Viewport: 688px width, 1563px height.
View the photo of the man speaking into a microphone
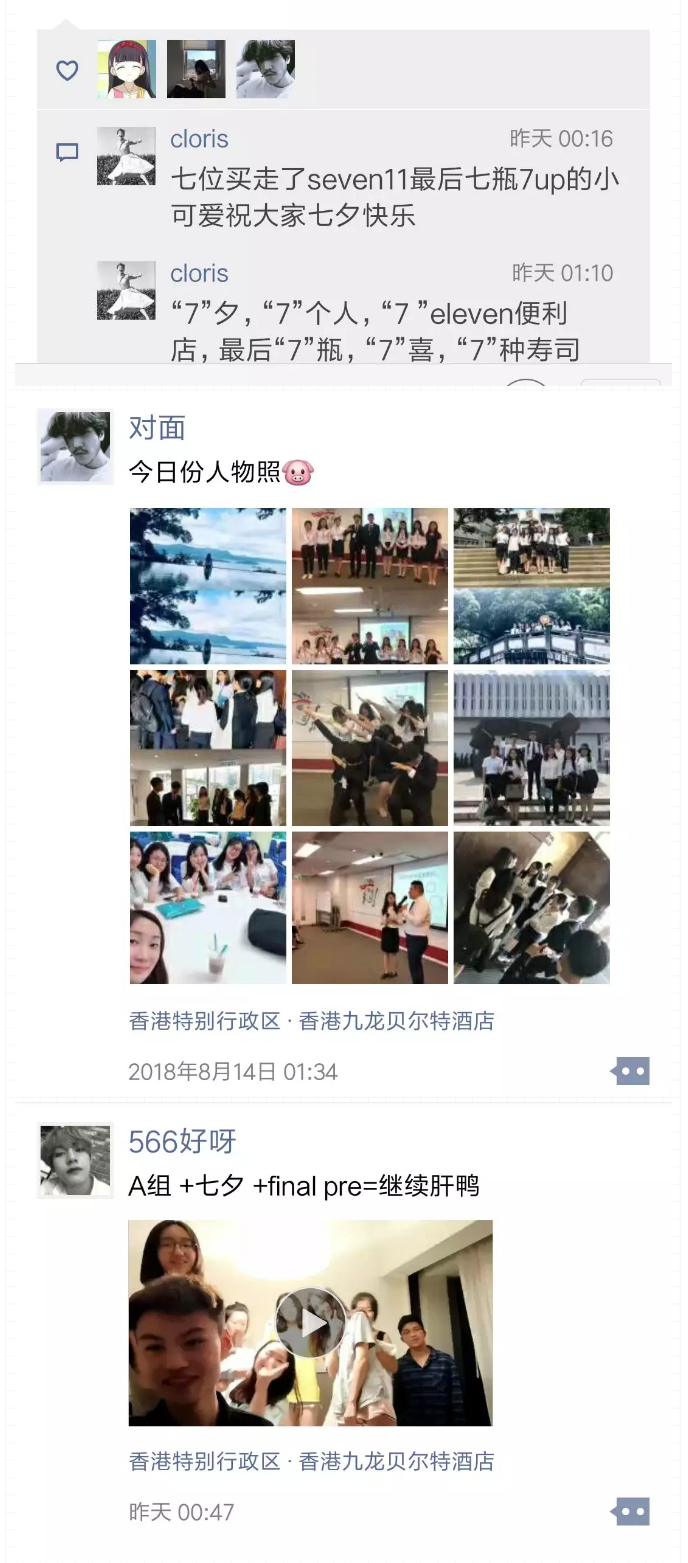(370, 908)
